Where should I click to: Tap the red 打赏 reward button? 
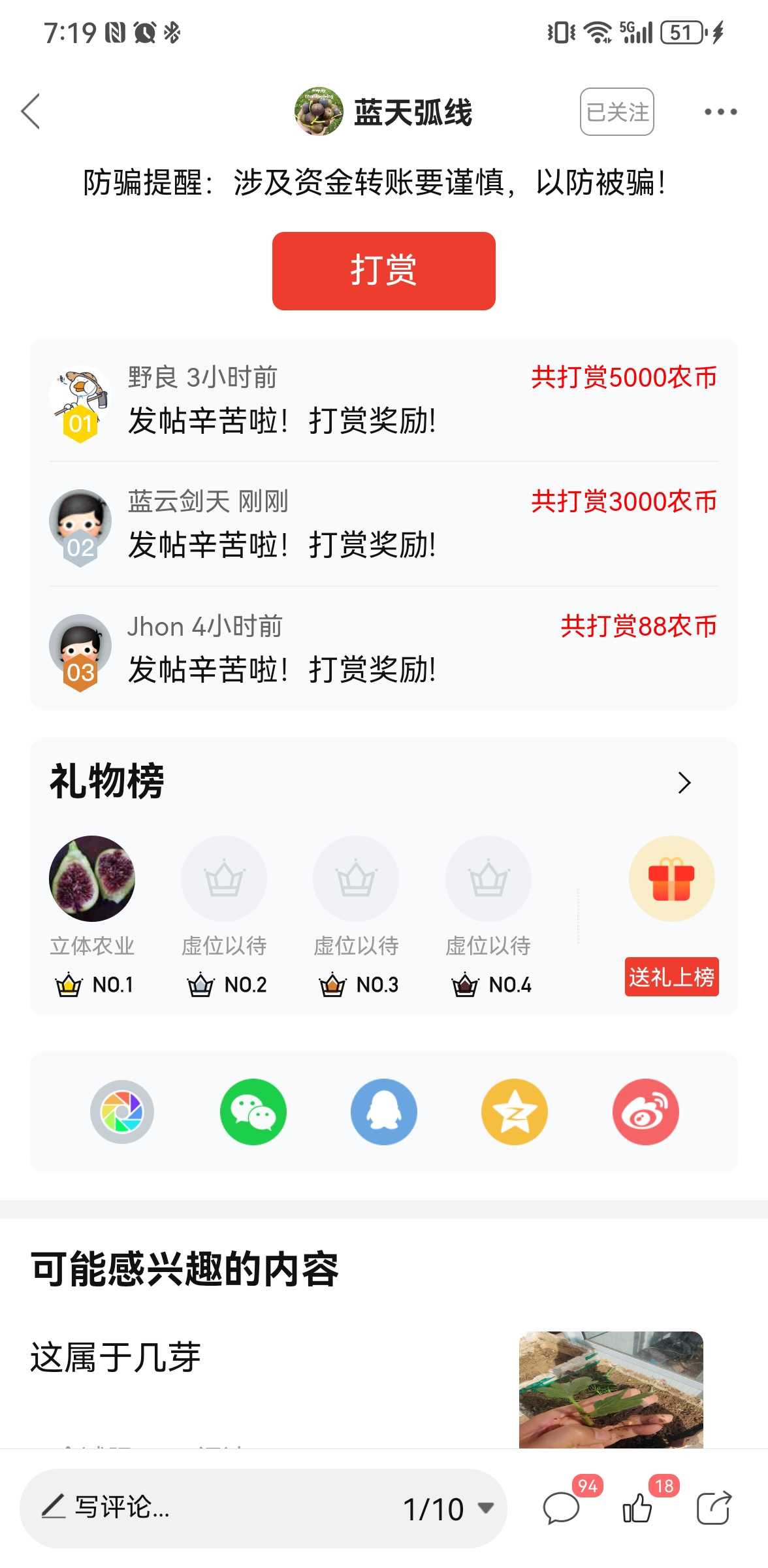[383, 270]
